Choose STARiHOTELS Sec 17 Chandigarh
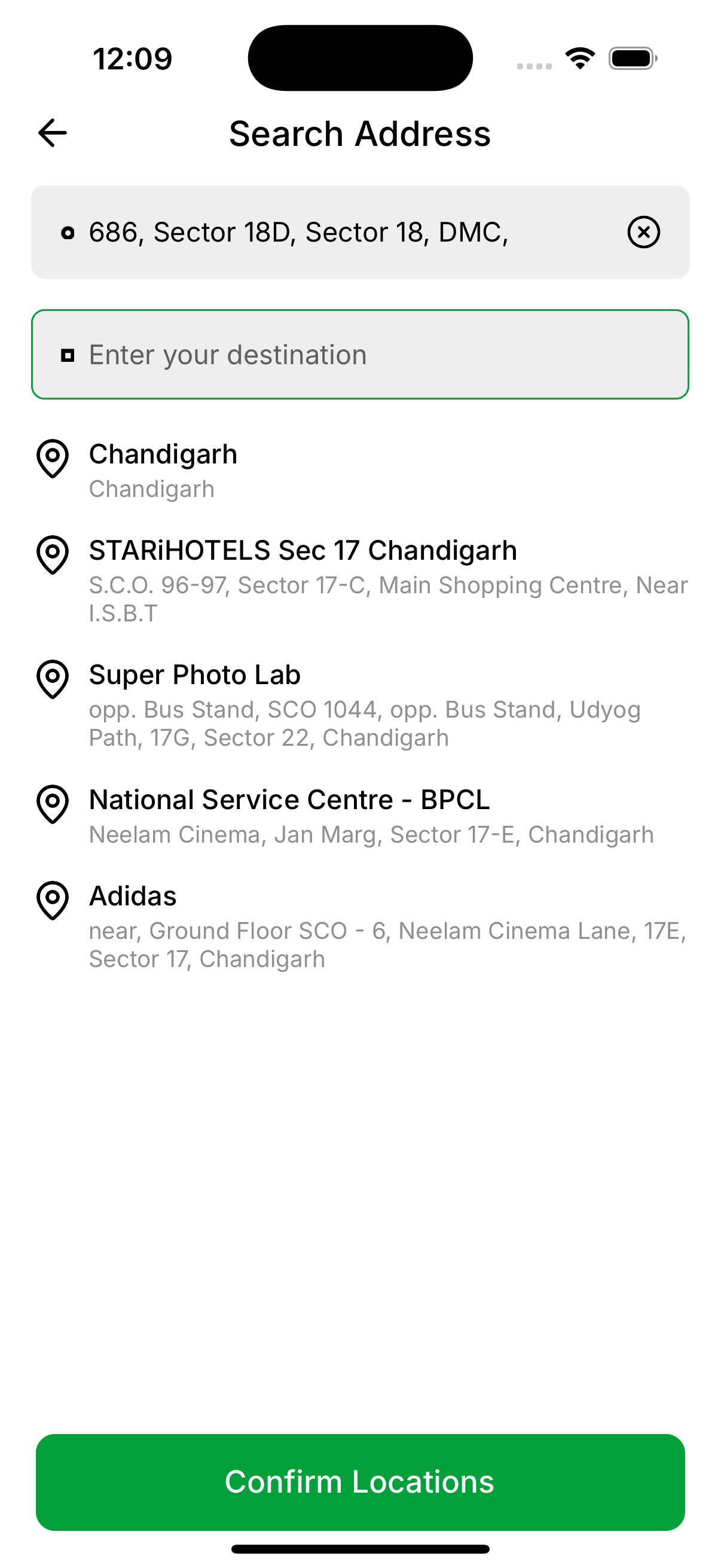 (x=360, y=581)
